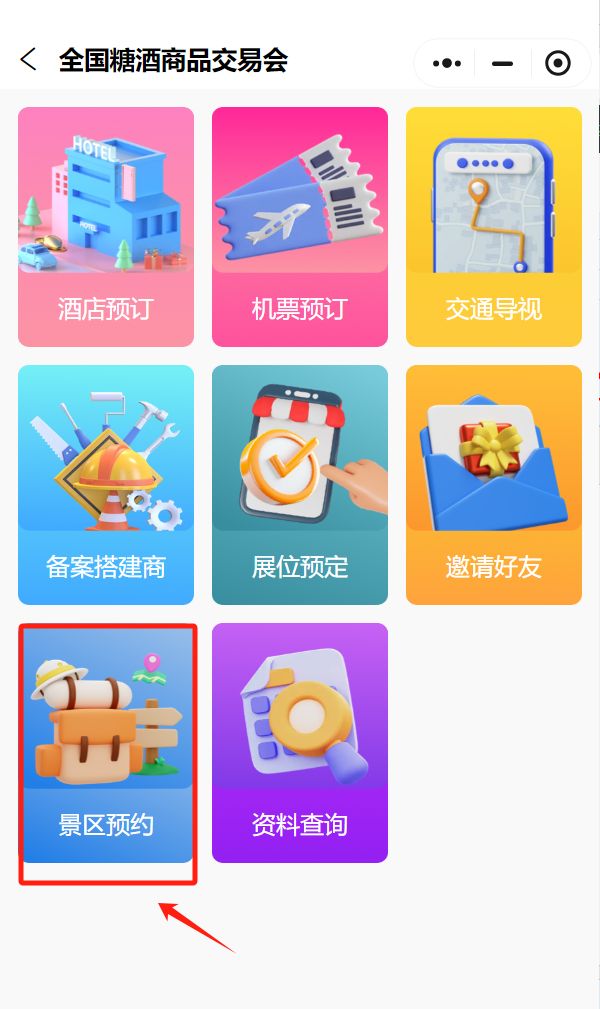Image resolution: width=600 pixels, height=1009 pixels.
Task: Open the 酒店预订 tile
Action: tap(106, 227)
